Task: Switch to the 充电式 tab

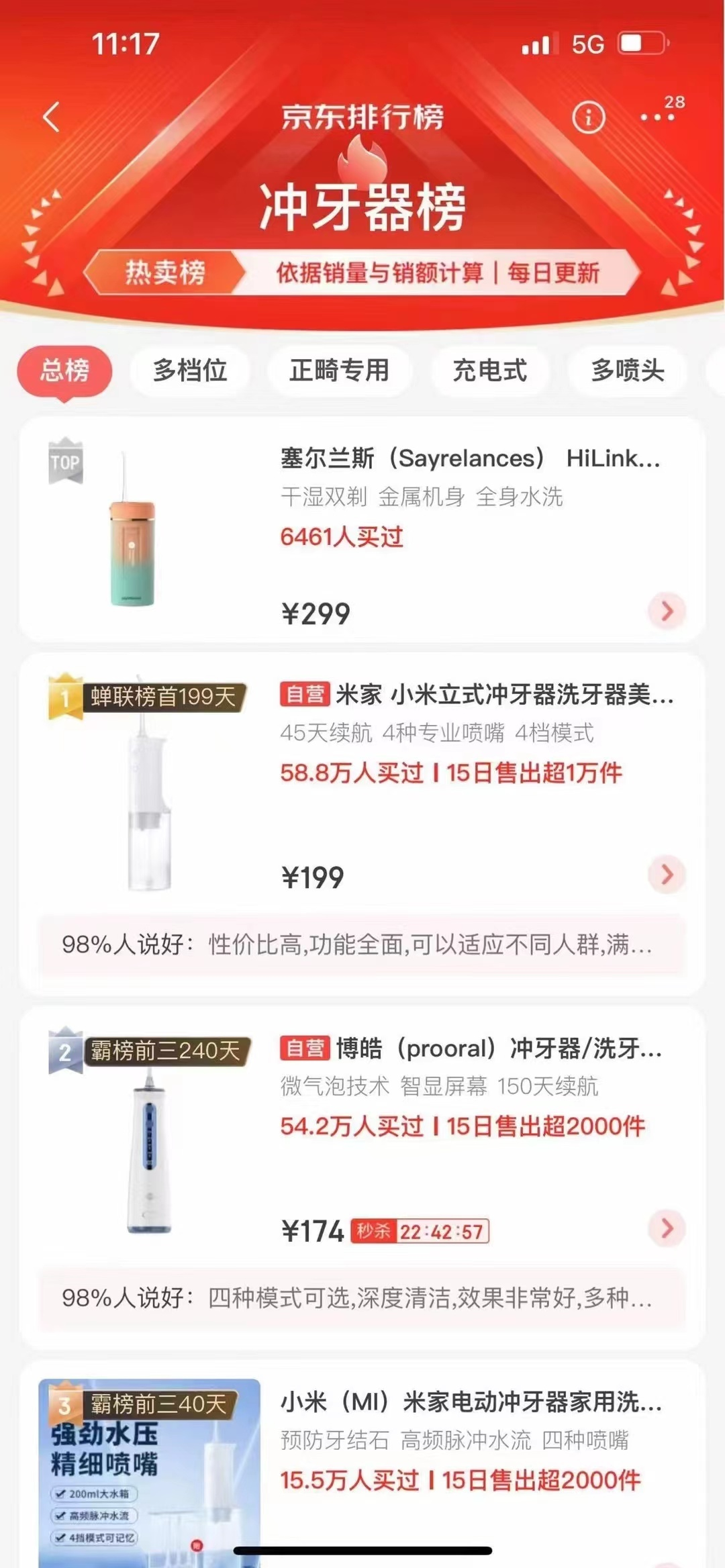Action: 489,371
